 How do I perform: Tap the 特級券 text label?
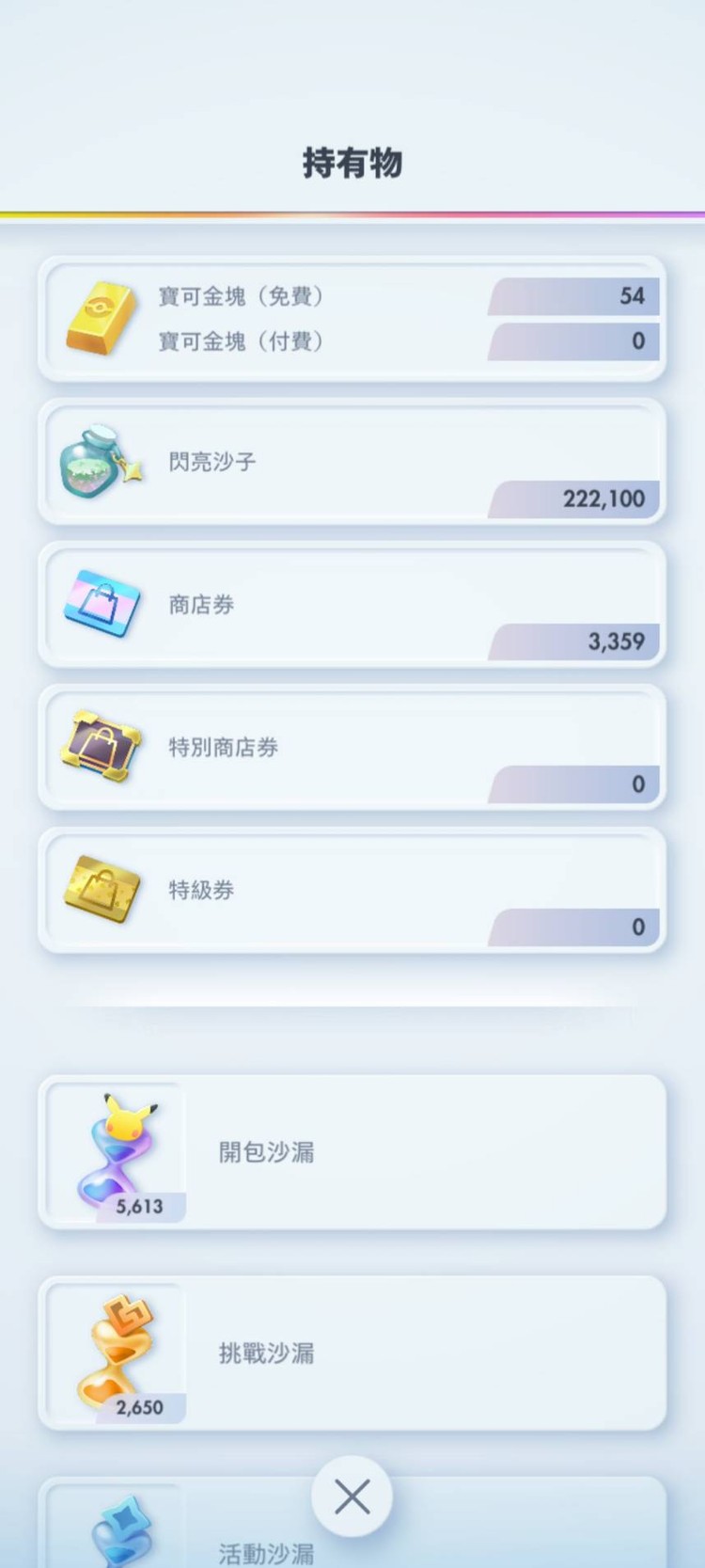[x=200, y=890]
